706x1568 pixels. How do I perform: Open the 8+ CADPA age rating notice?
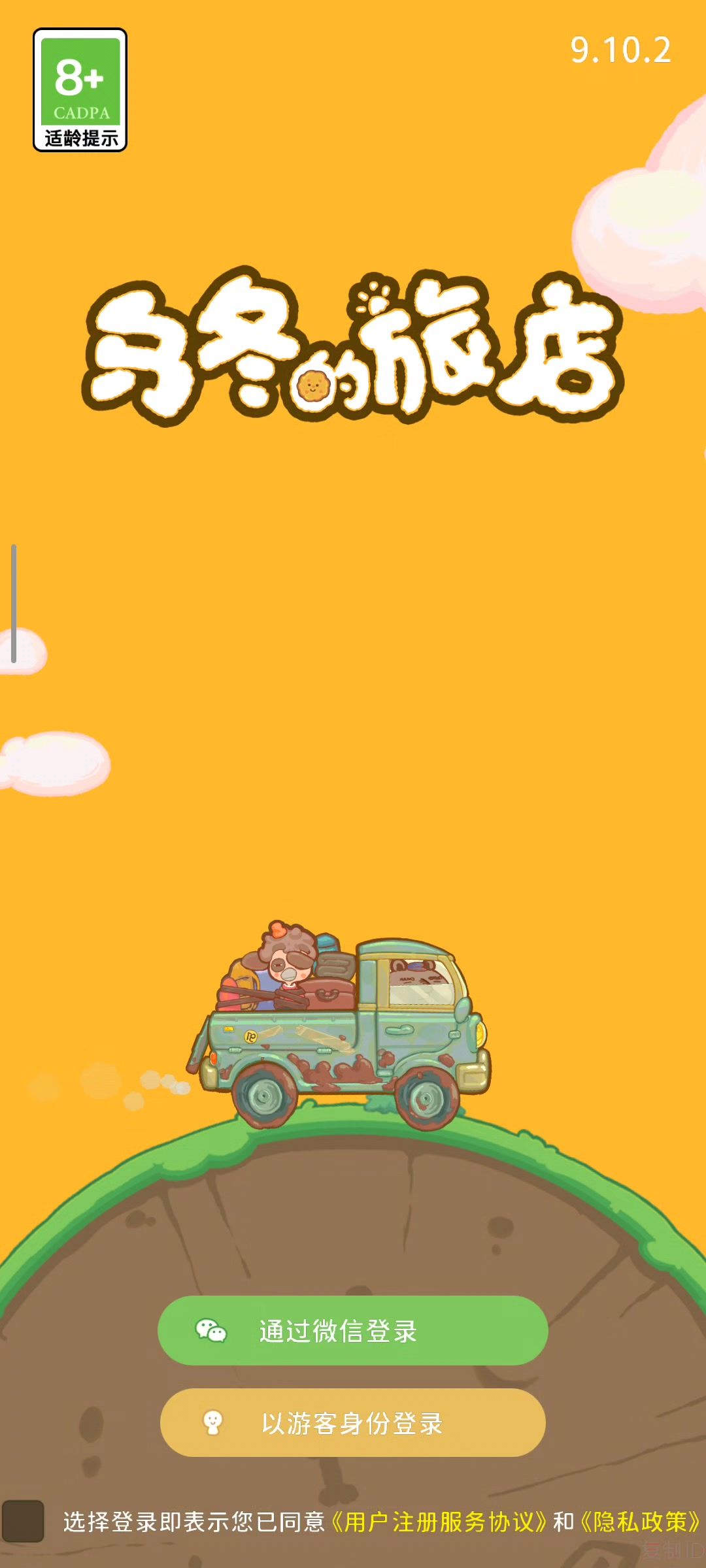coord(80,90)
